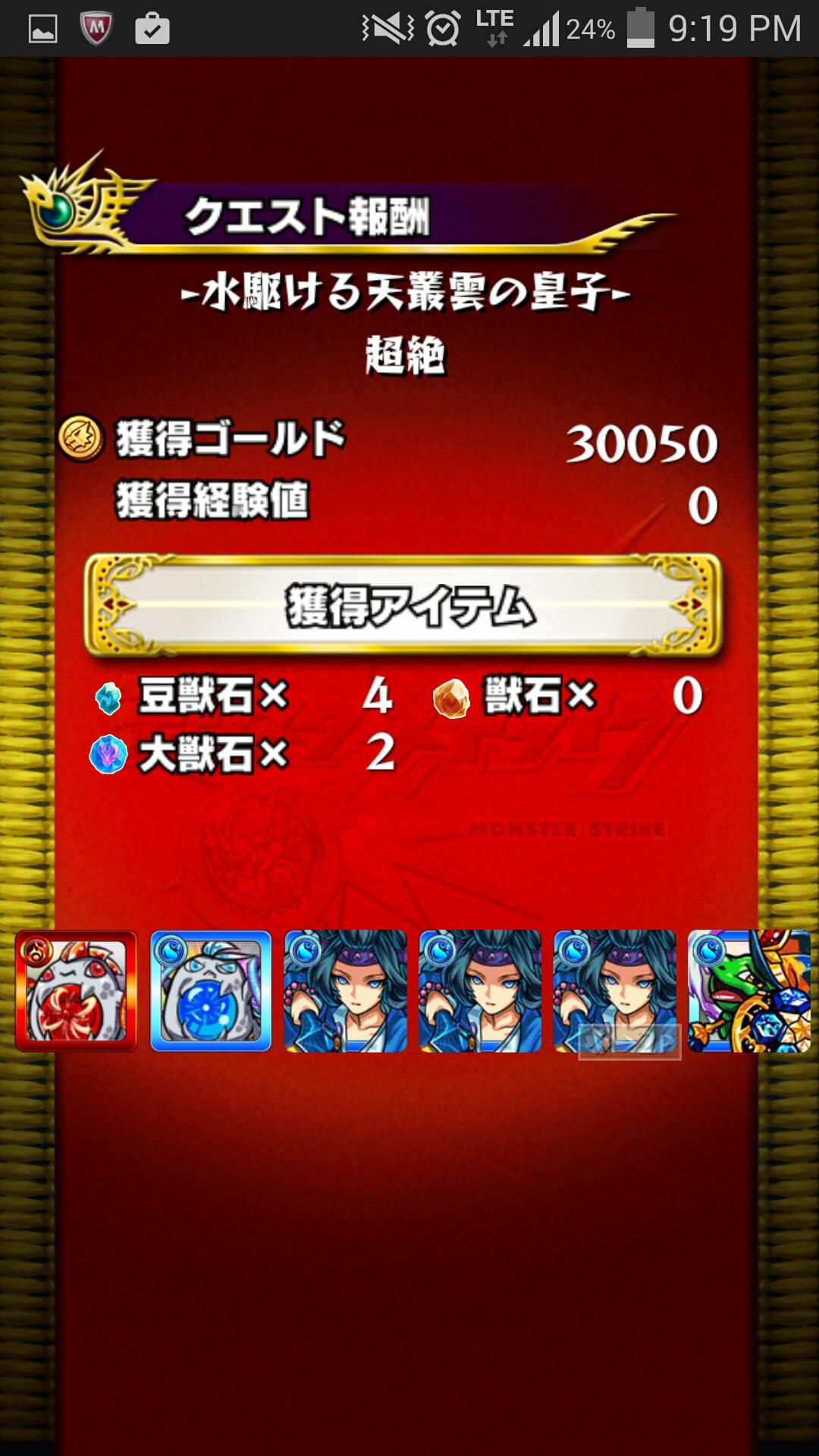The width and height of the screenshot is (819, 1456).
Task: Select the blue water egg monster reward
Action: point(211,991)
